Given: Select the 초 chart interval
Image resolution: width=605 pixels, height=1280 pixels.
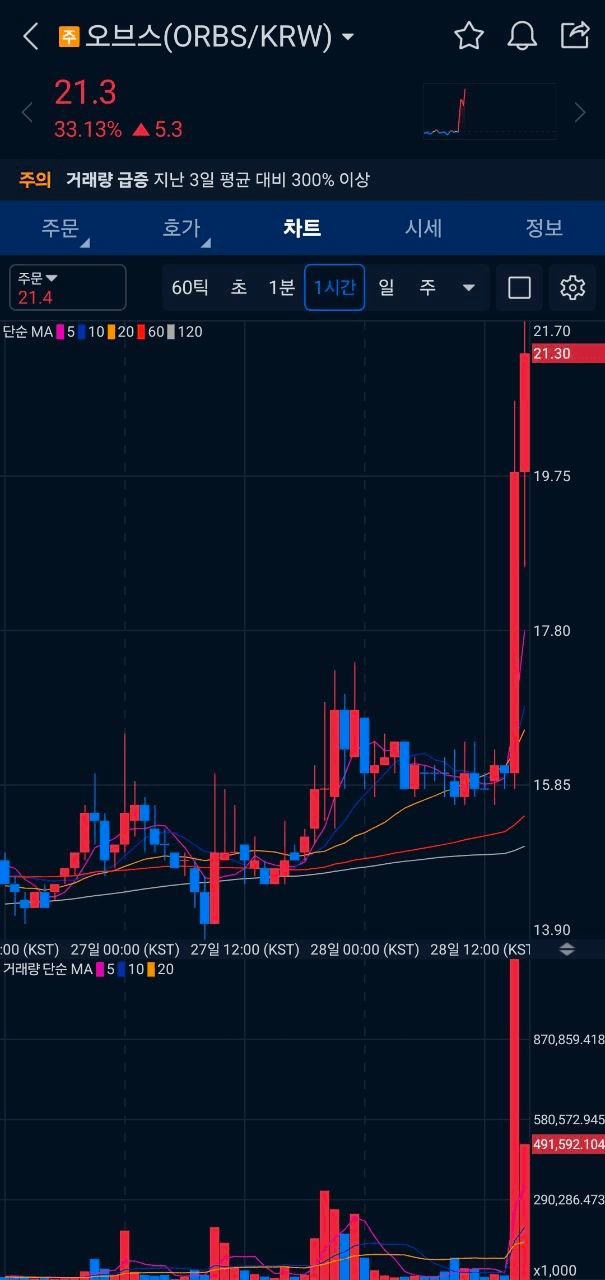Looking at the screenshot, I should pyautogui.click(x=239, y=288).
